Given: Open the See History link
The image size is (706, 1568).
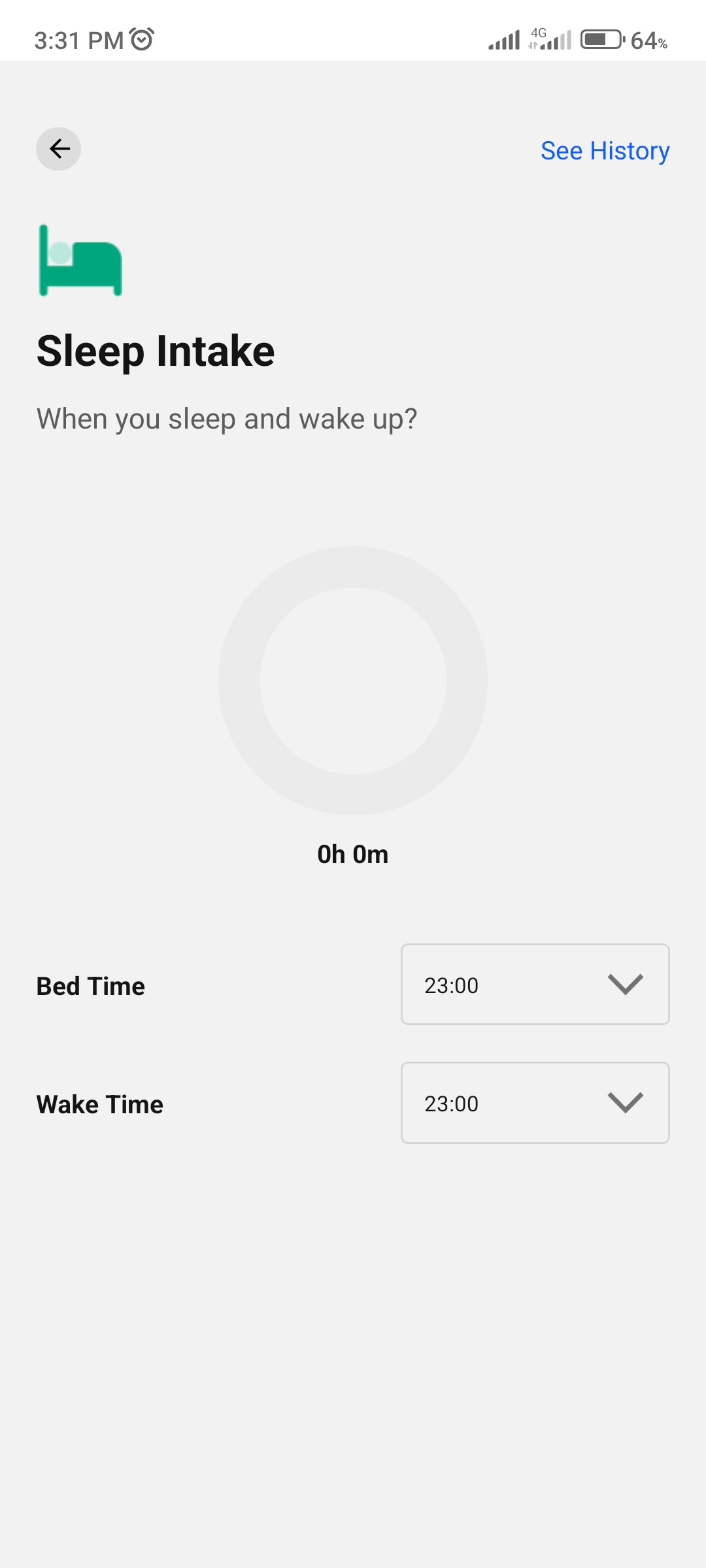Looking at the screenshot, I should 605,151.
